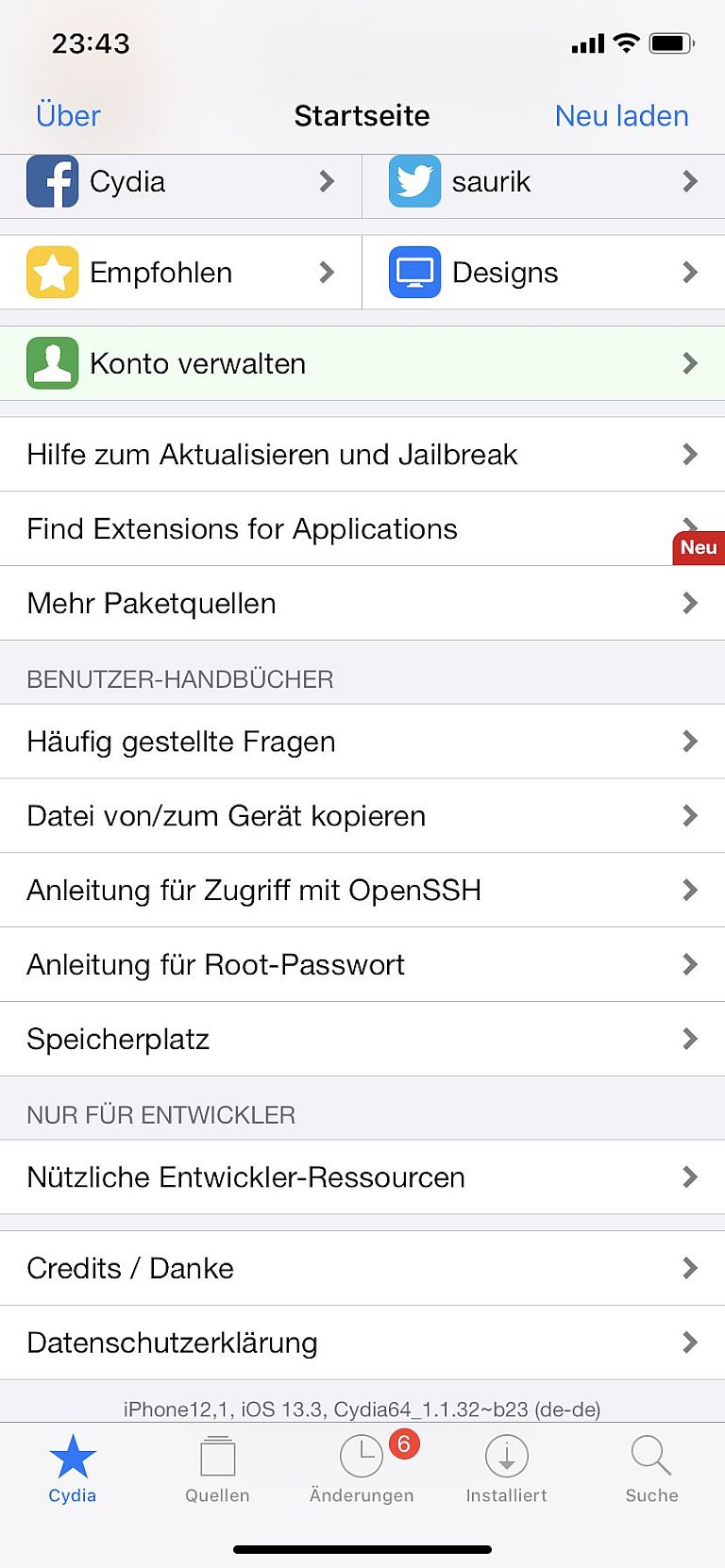Open the Empfohlen section
The image size is (725, 1568).
[x=179, y=273]
